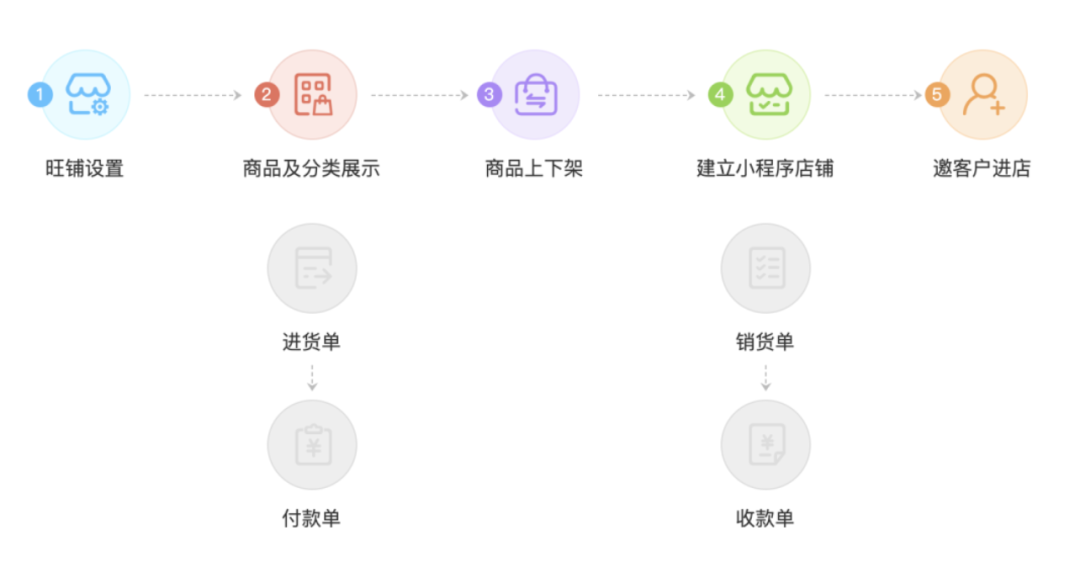This screenshot has height=562, width=1080.
Task: Open 收款单
Action: point(765,445)
